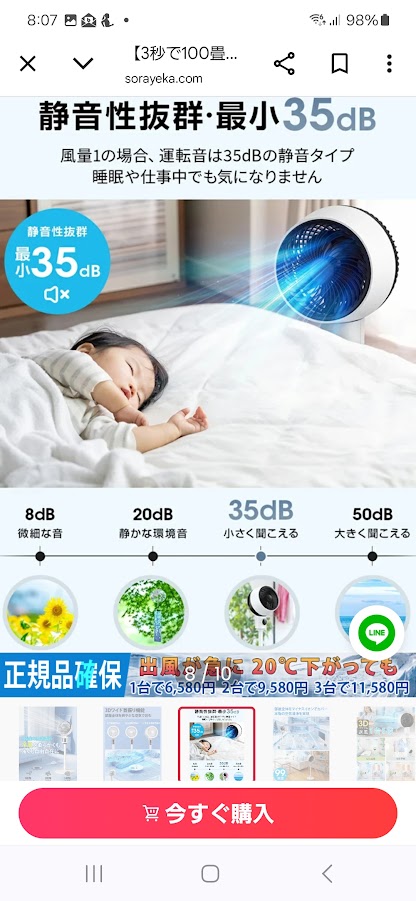Go back using the system back button
The image size is (416, 901).
point(327,873)
